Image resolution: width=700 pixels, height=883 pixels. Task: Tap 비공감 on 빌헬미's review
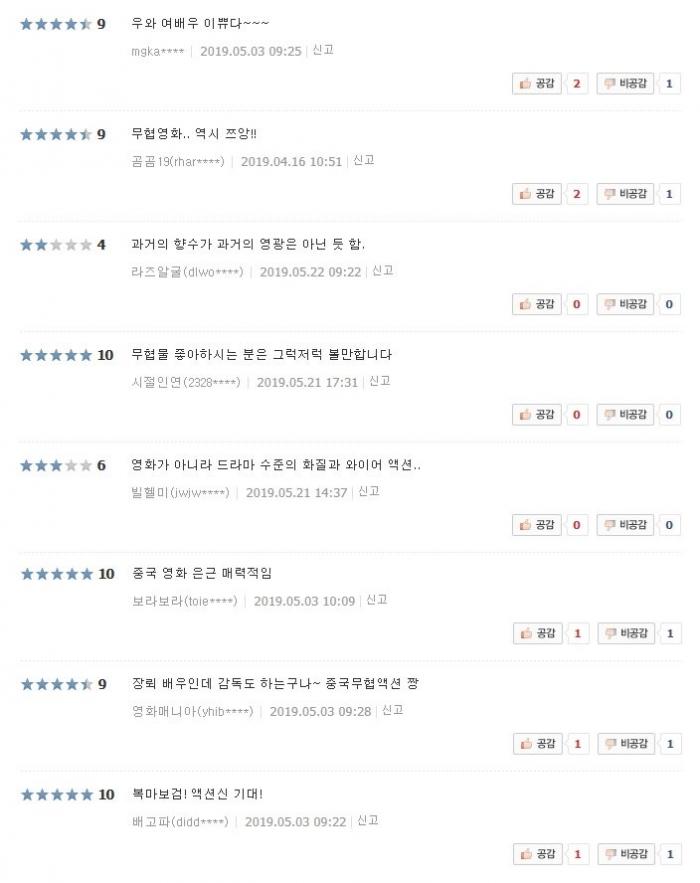(x=626, y=524)
